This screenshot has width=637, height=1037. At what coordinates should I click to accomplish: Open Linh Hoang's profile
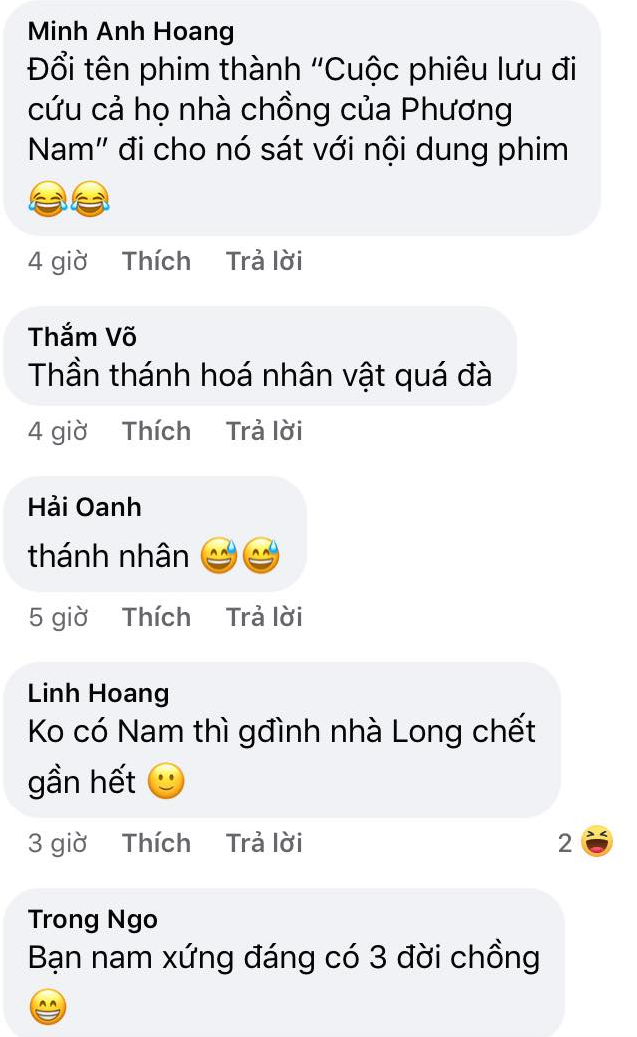tap(98, 693)
